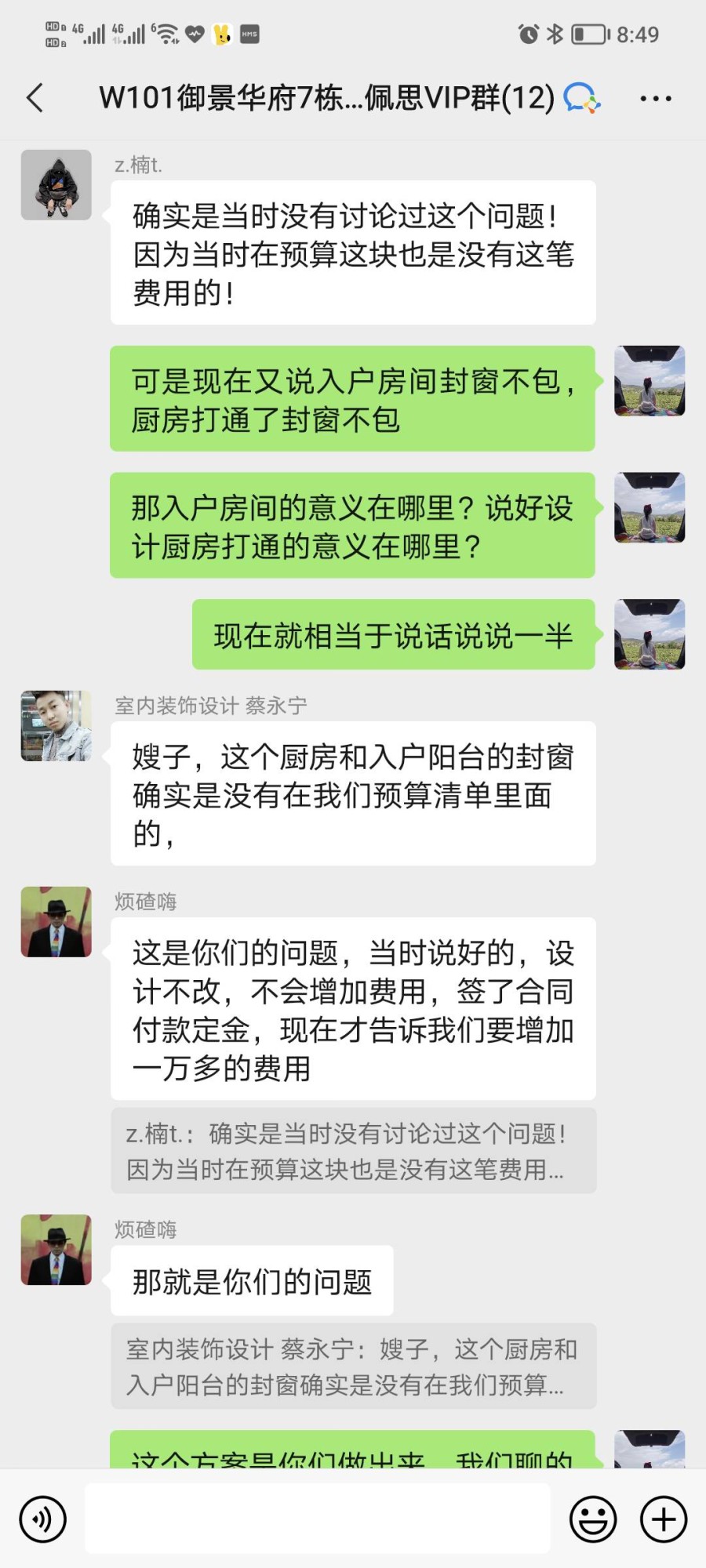The image size is (706, 1568).
Task: Switch to voice message input
Action: pyautogui.click(x=42, y=1519)
